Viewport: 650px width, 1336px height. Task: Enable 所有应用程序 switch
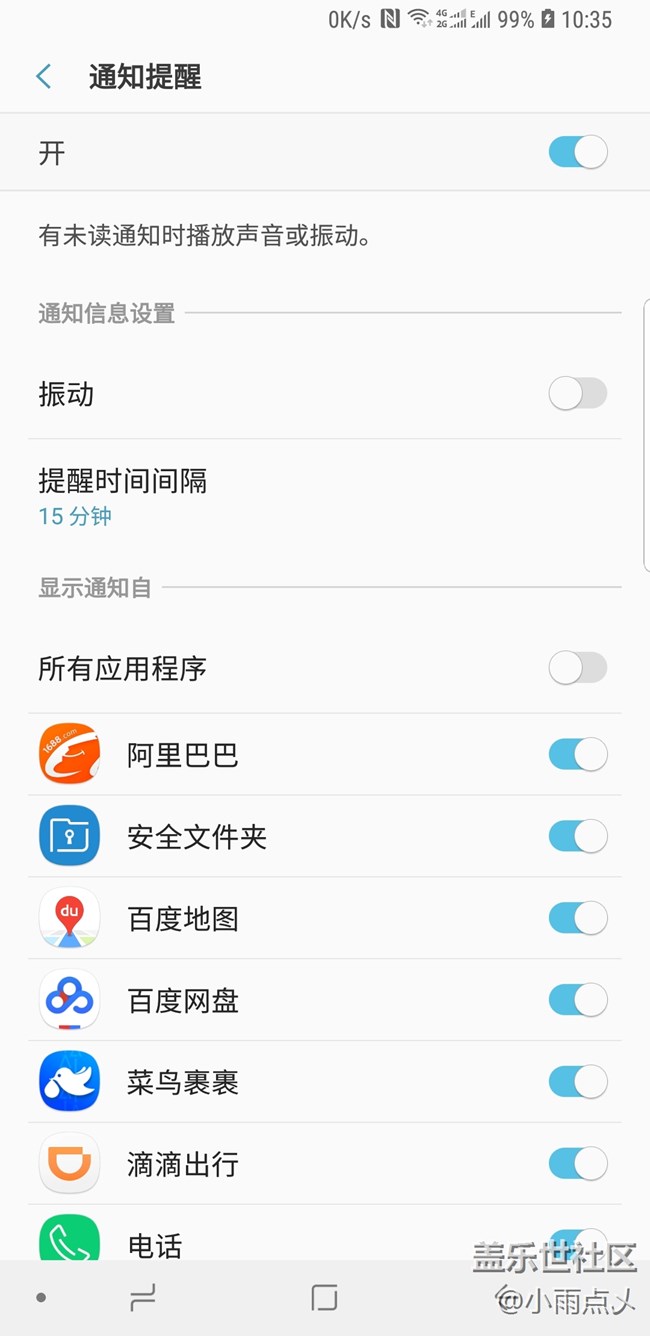pos(577,668)
